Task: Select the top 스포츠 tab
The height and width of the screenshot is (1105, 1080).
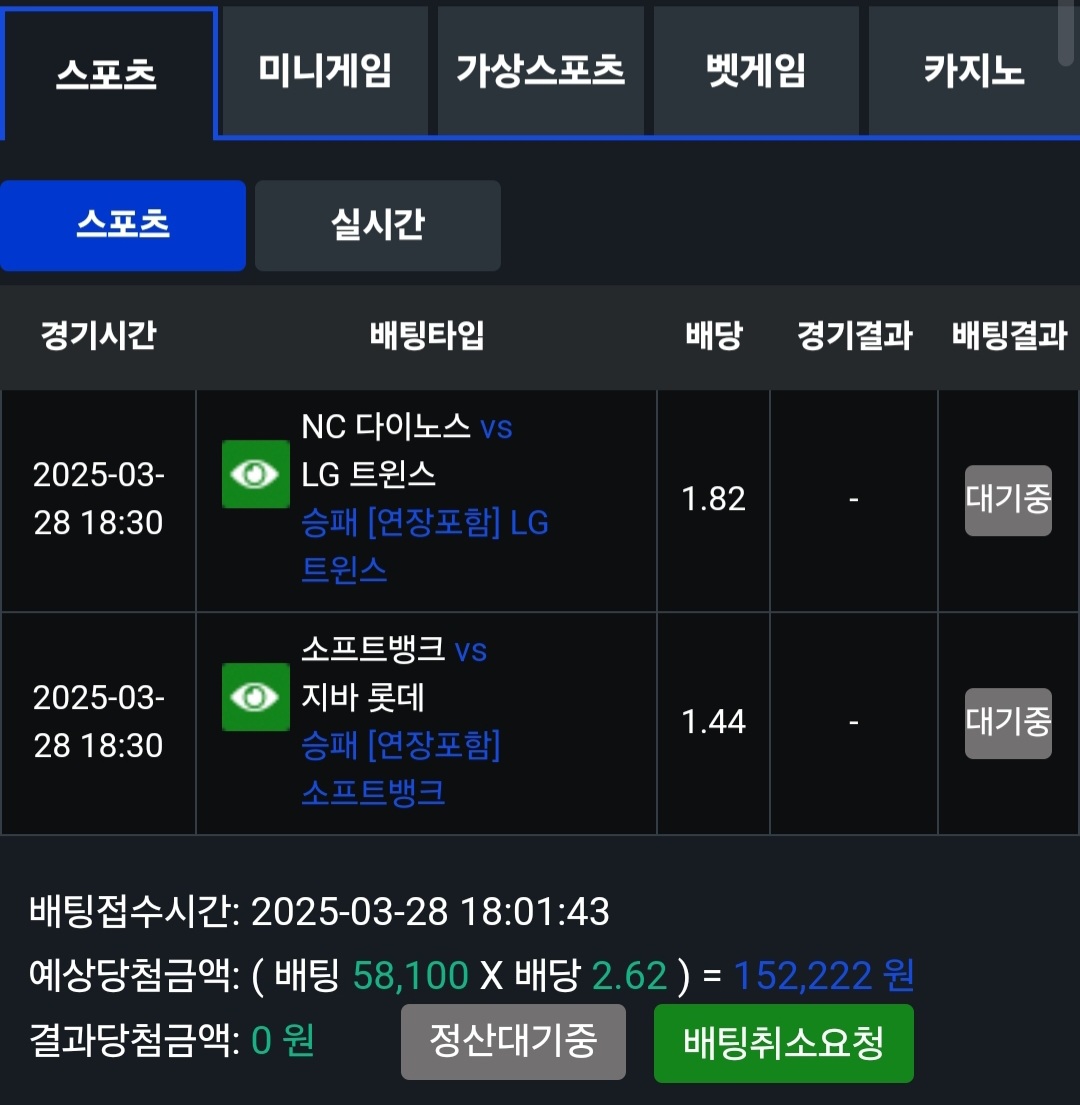Action: [x=108, y=73]
